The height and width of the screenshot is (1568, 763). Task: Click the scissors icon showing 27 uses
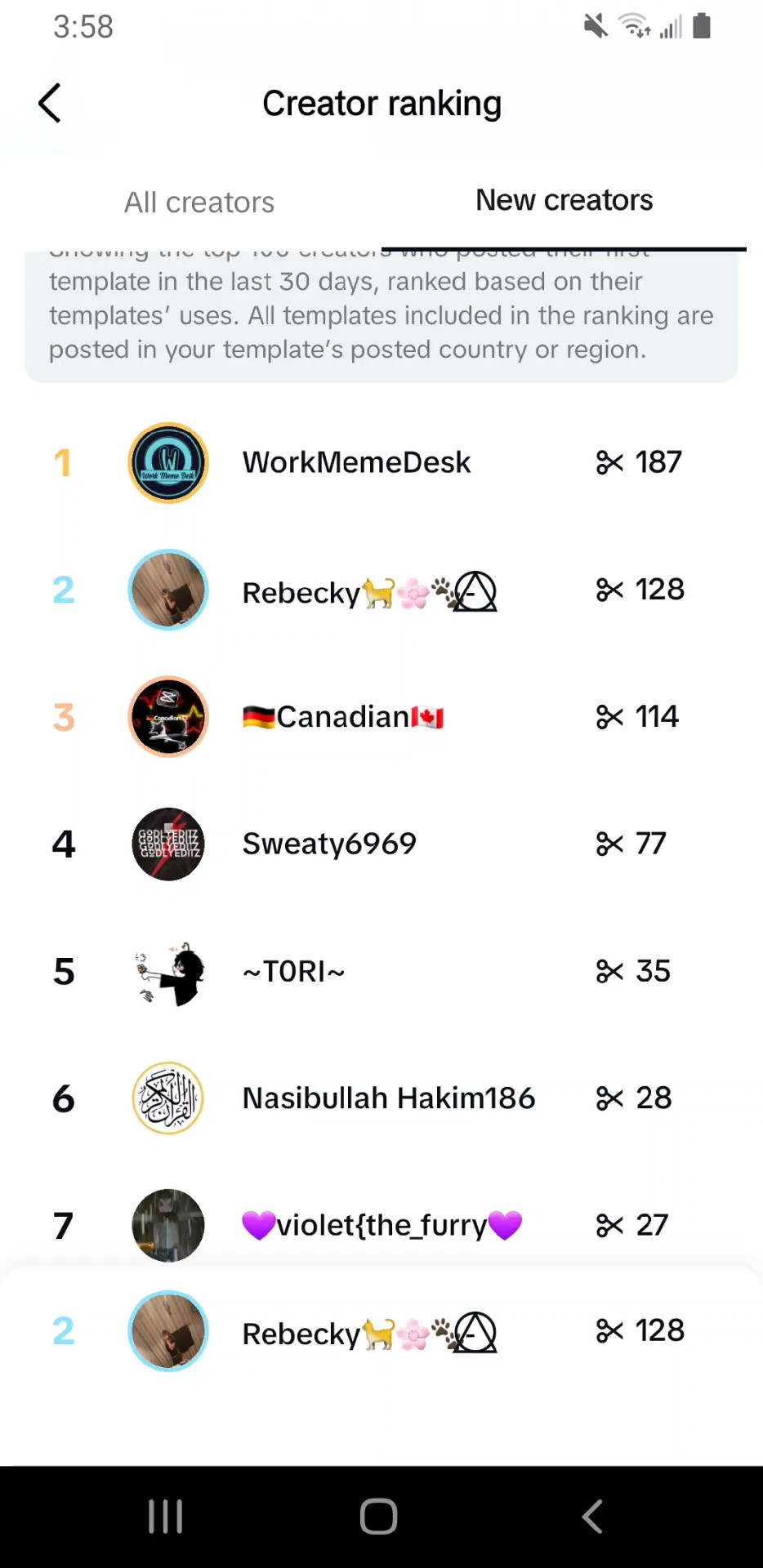[610, 1225]
